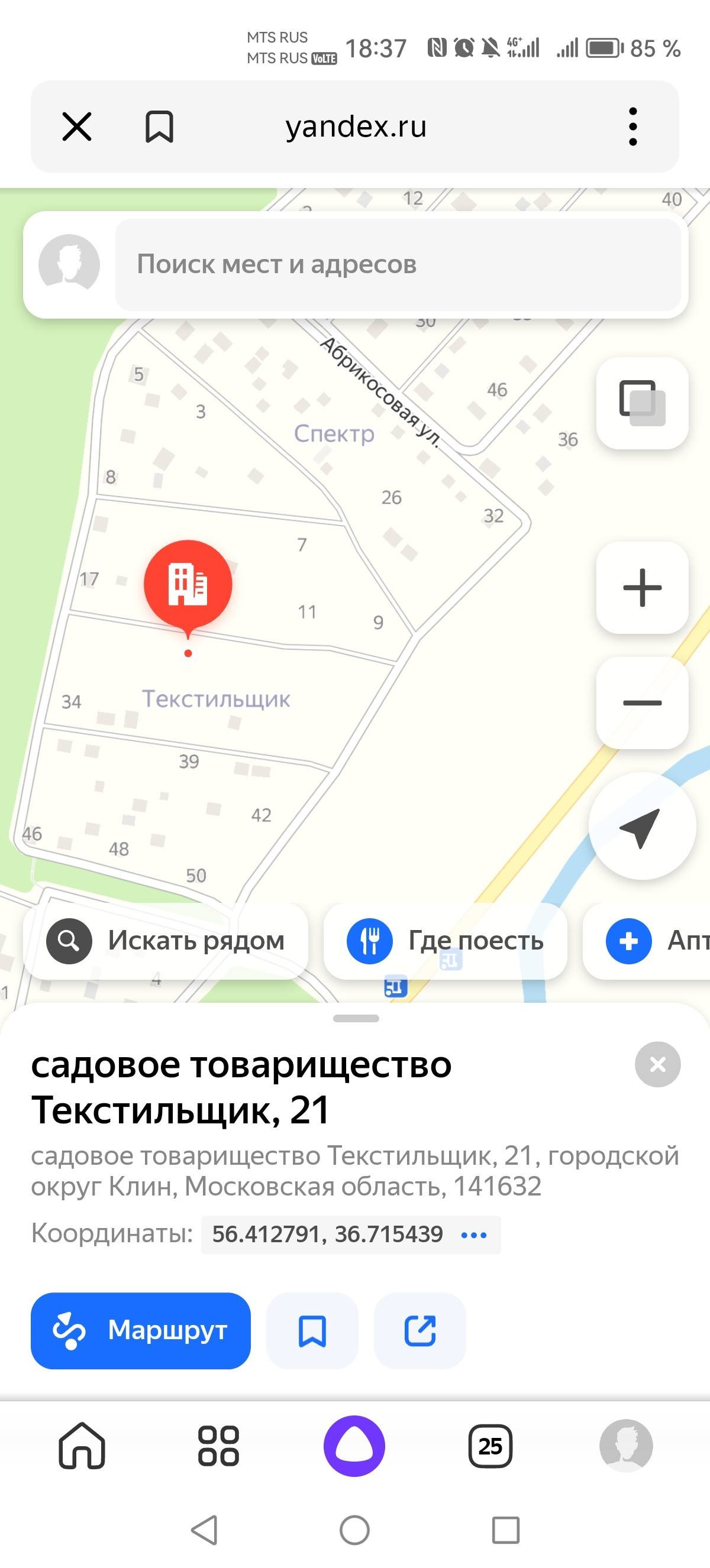Close the browser tab with the X
Viewport: 710px width, 1568px height.
point(77,127)
